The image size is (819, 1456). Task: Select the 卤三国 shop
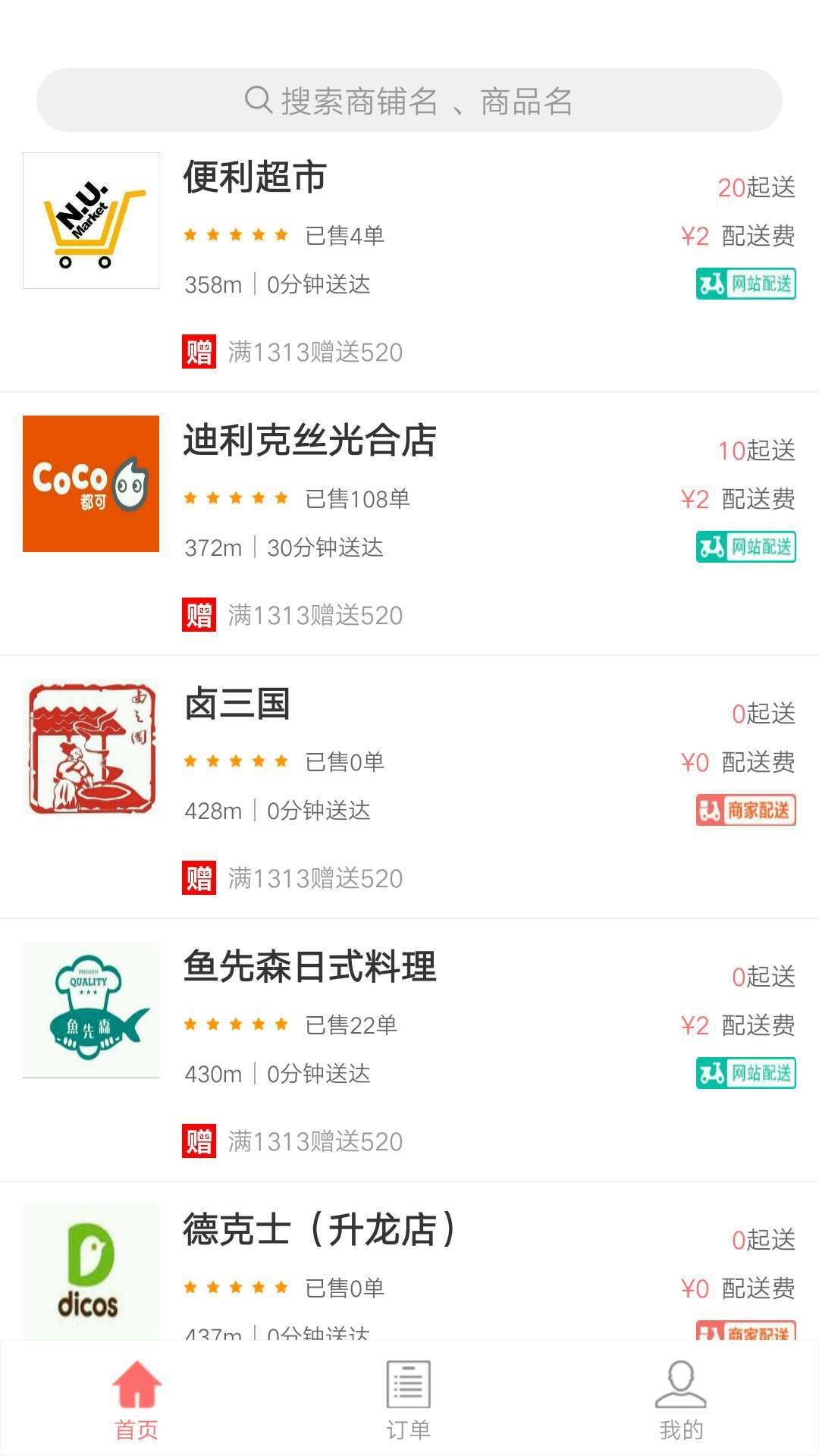237,704
